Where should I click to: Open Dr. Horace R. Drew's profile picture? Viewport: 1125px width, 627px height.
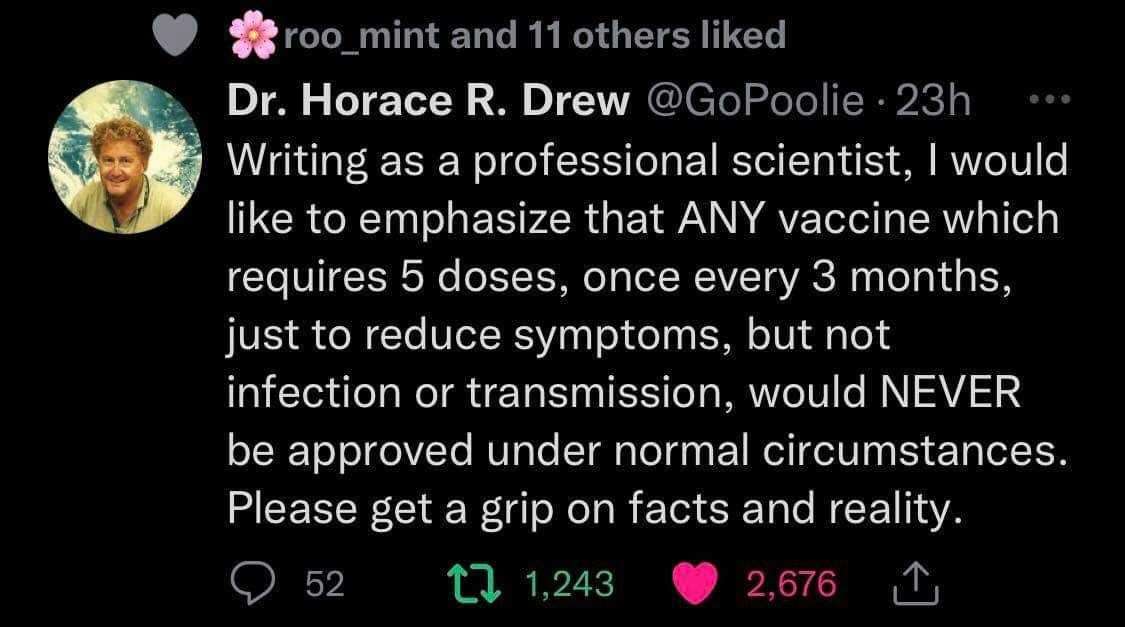tap(125, 157)
